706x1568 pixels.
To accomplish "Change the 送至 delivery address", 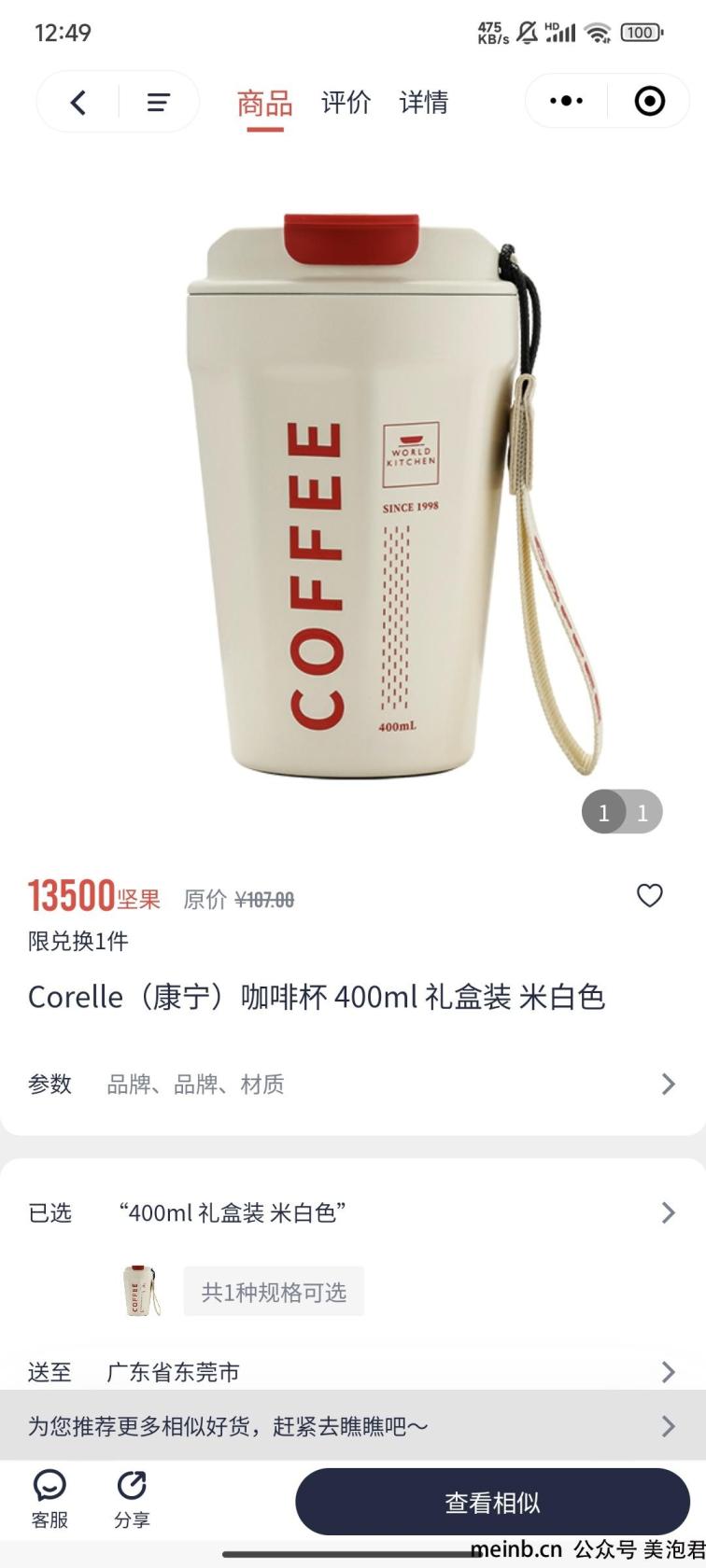I will coord(353,1371).
